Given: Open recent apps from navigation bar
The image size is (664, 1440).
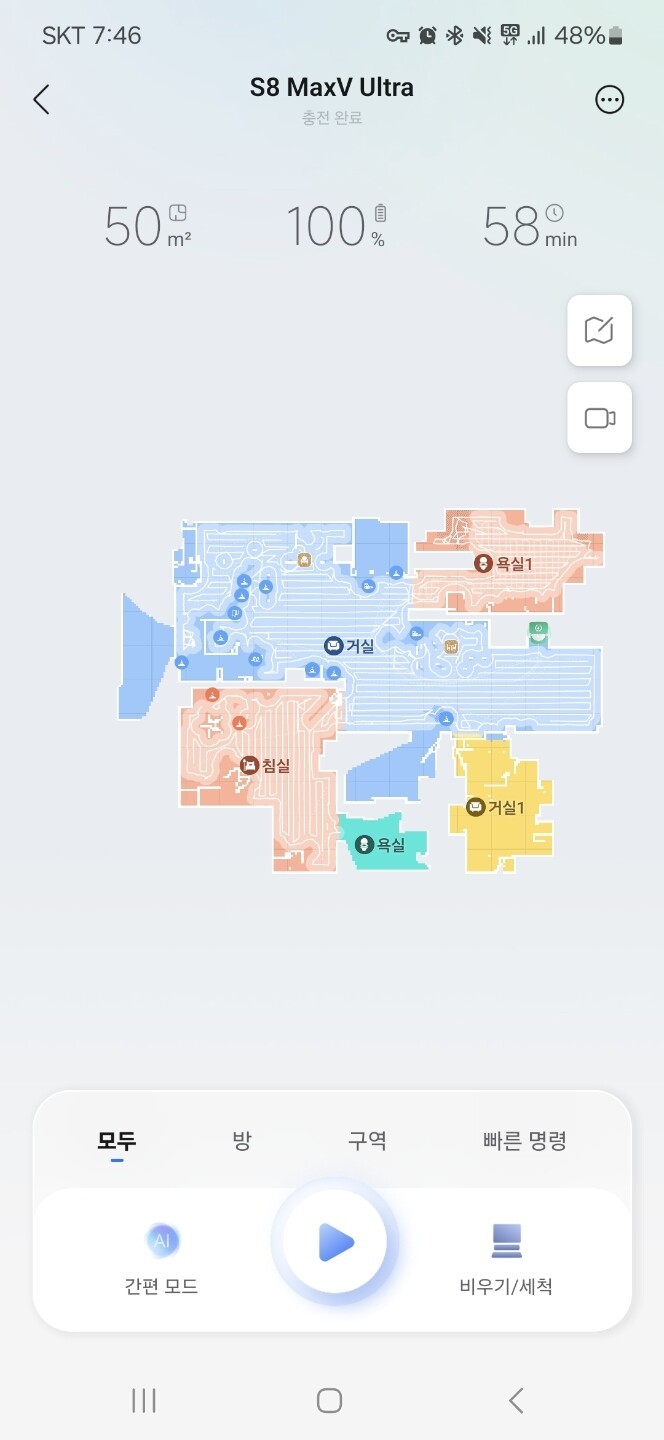Looking at the screenshot, I should (144, 1401).
